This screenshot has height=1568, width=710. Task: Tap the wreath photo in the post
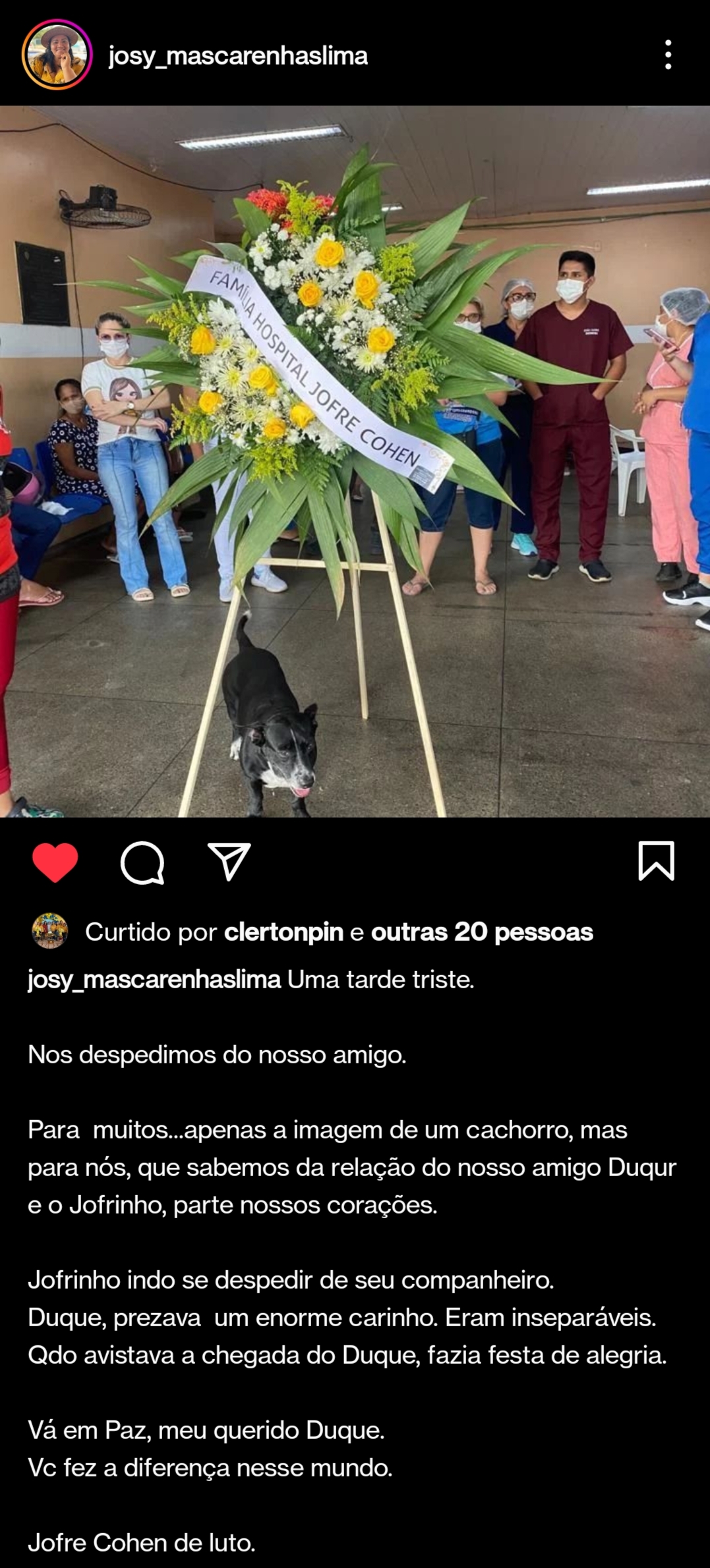tap(355, 461)
